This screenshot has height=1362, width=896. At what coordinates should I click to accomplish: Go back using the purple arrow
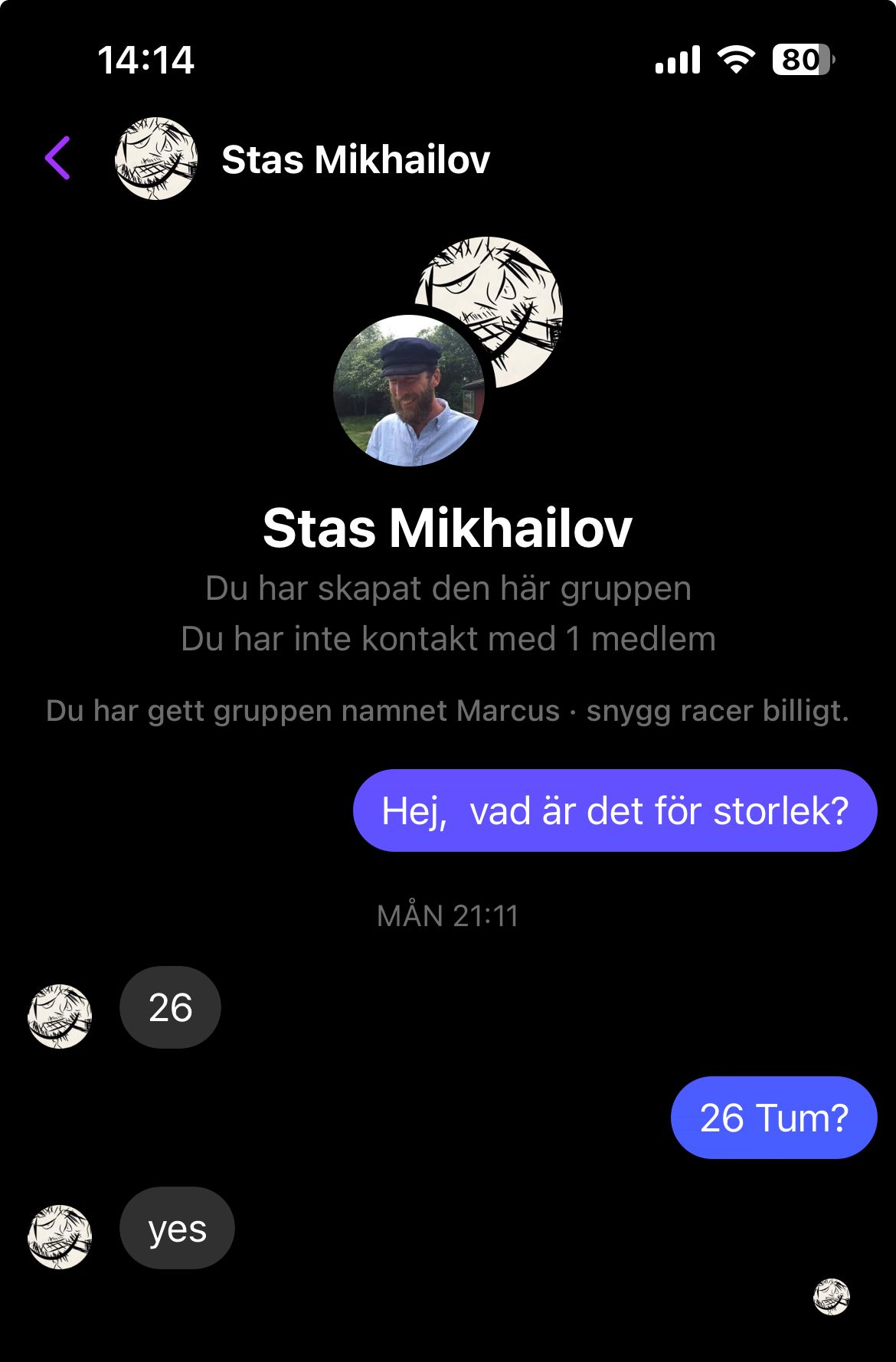[58, 159]
